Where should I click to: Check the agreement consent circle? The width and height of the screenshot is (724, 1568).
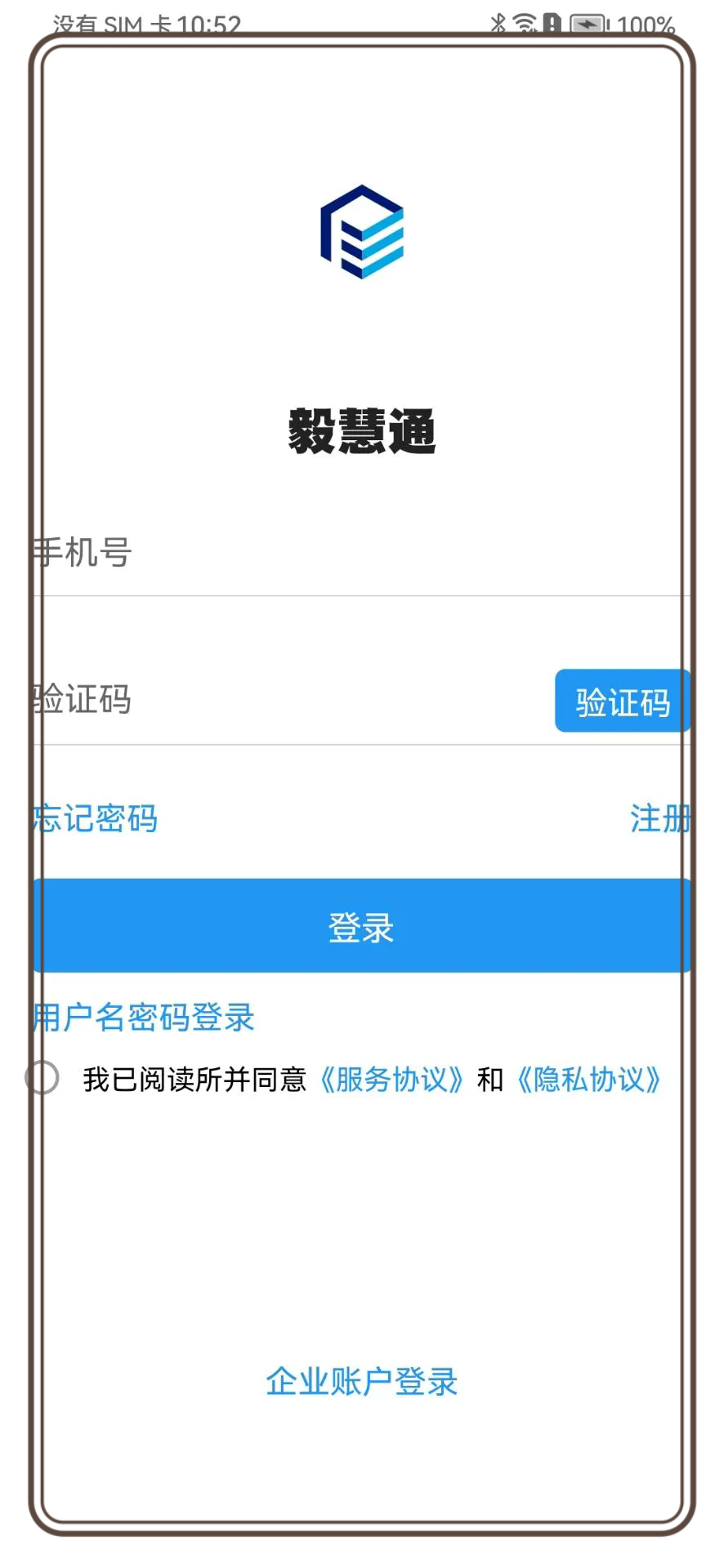(42, 1078)
